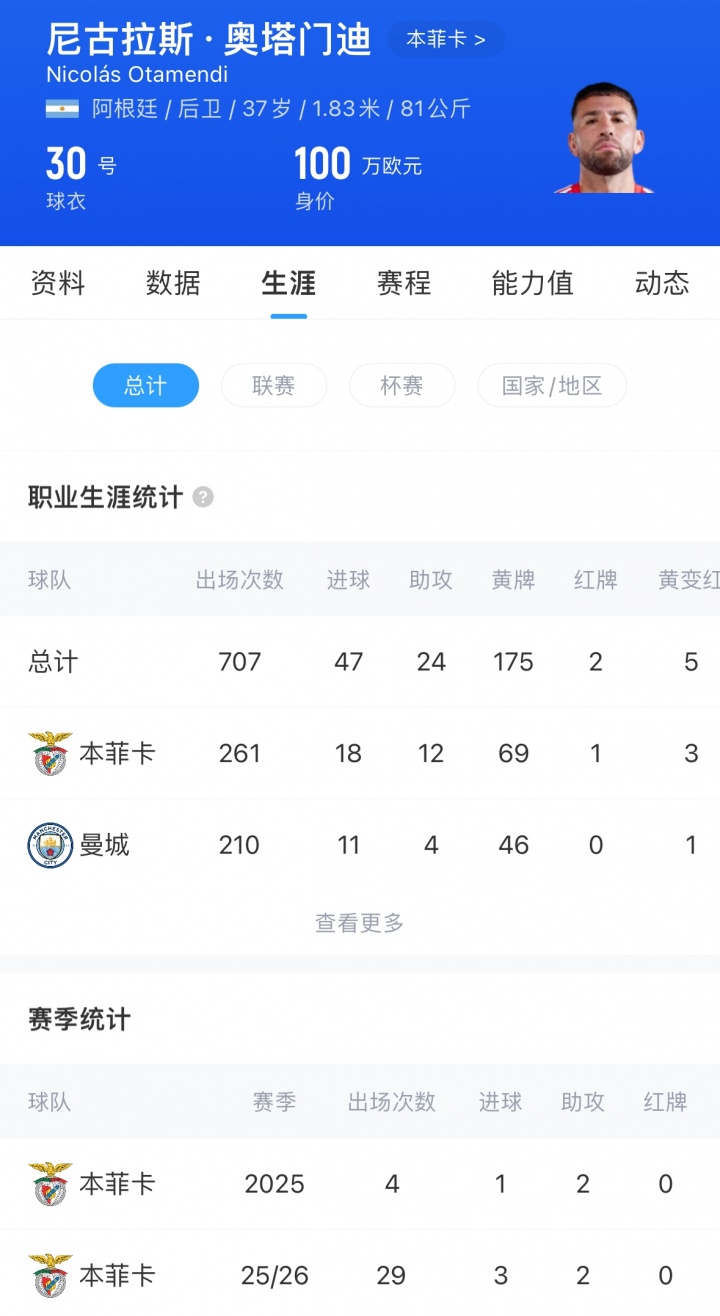Switch to the 资料 tab
Image resolution: width=720 pixels, height=1316 pixels.
(58, 283)
